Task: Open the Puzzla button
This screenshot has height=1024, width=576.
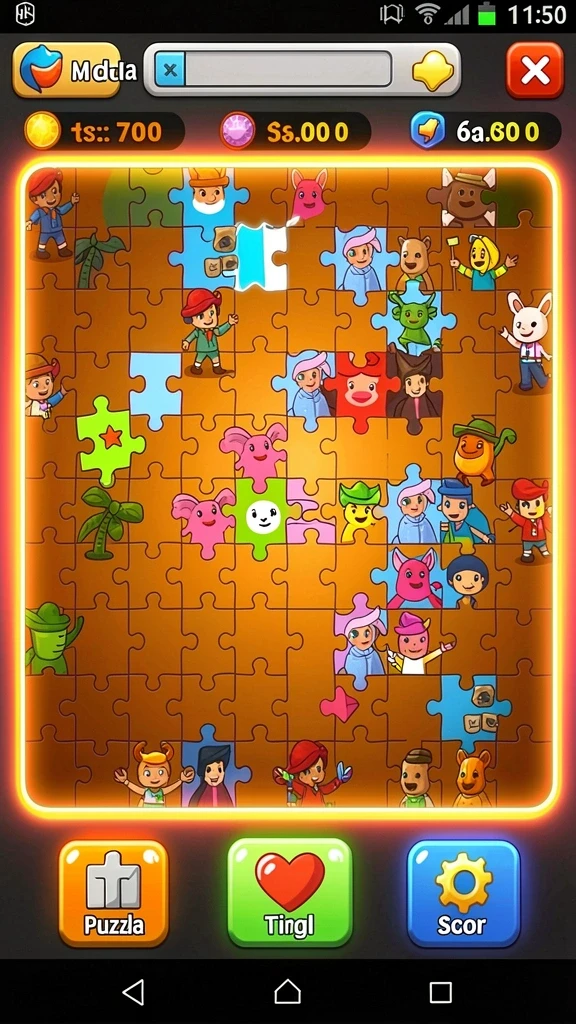Action: [114, 893]
